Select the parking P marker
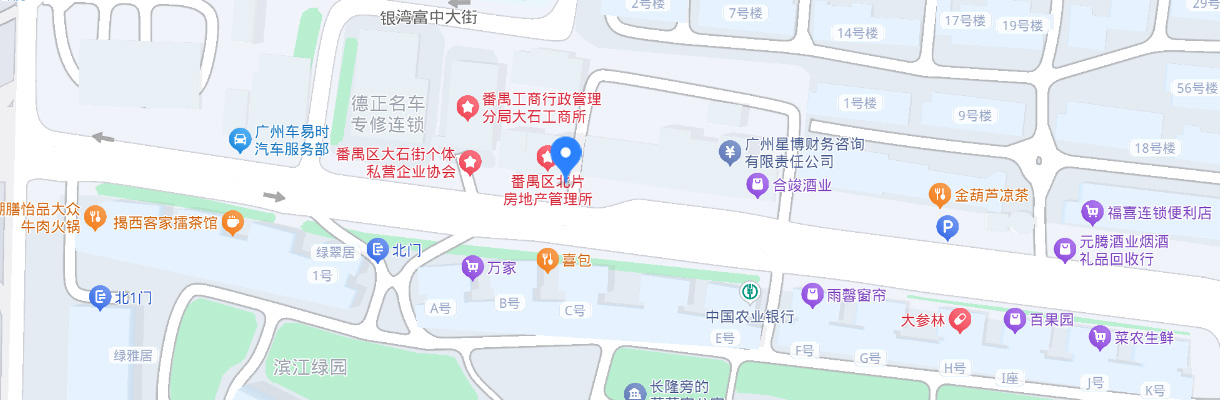Image resolution: width=1220 pixels, height=400 pixels. (x=945, y=230)
